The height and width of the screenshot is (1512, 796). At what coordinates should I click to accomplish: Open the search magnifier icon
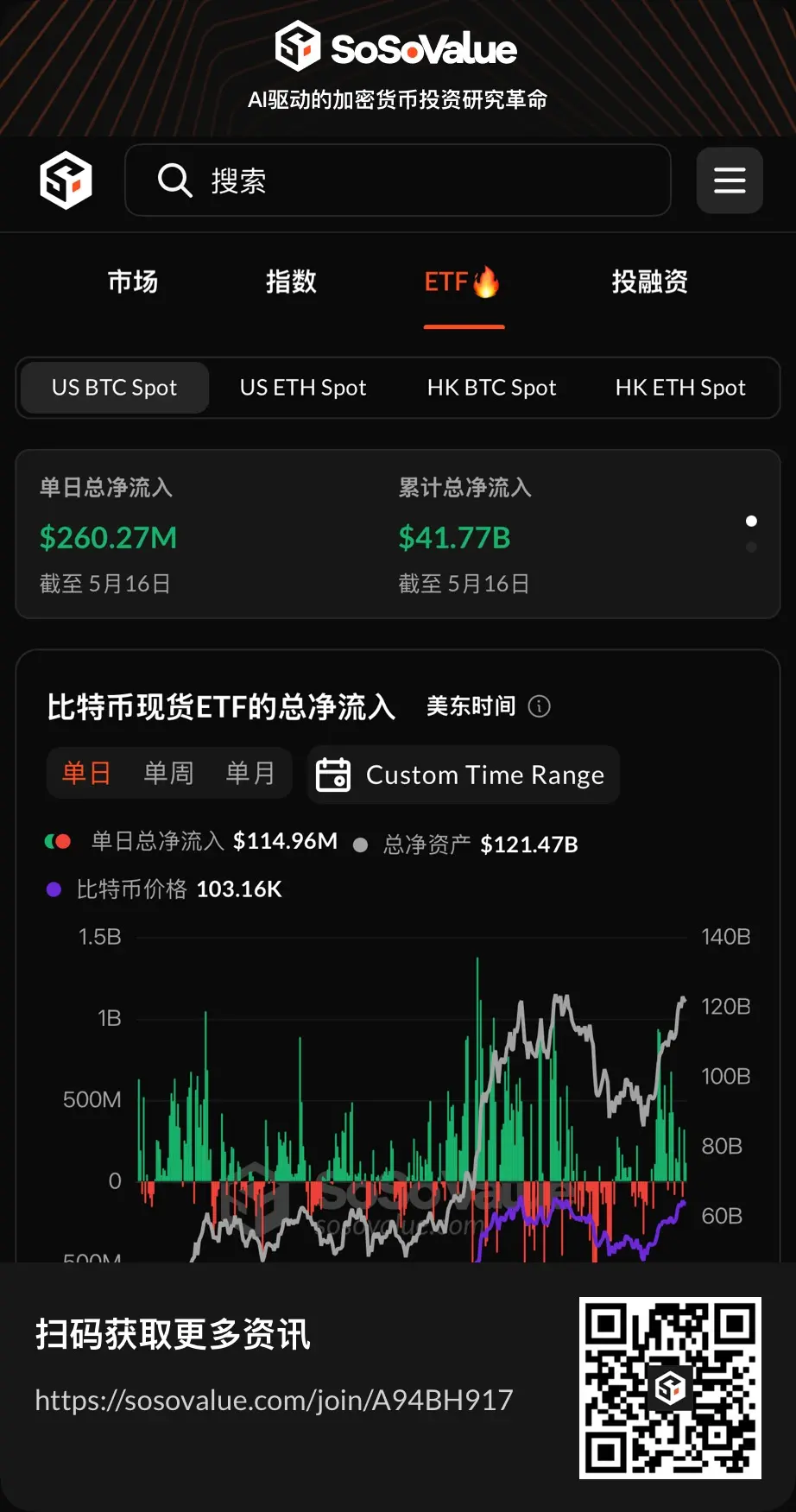pos(175,180)
